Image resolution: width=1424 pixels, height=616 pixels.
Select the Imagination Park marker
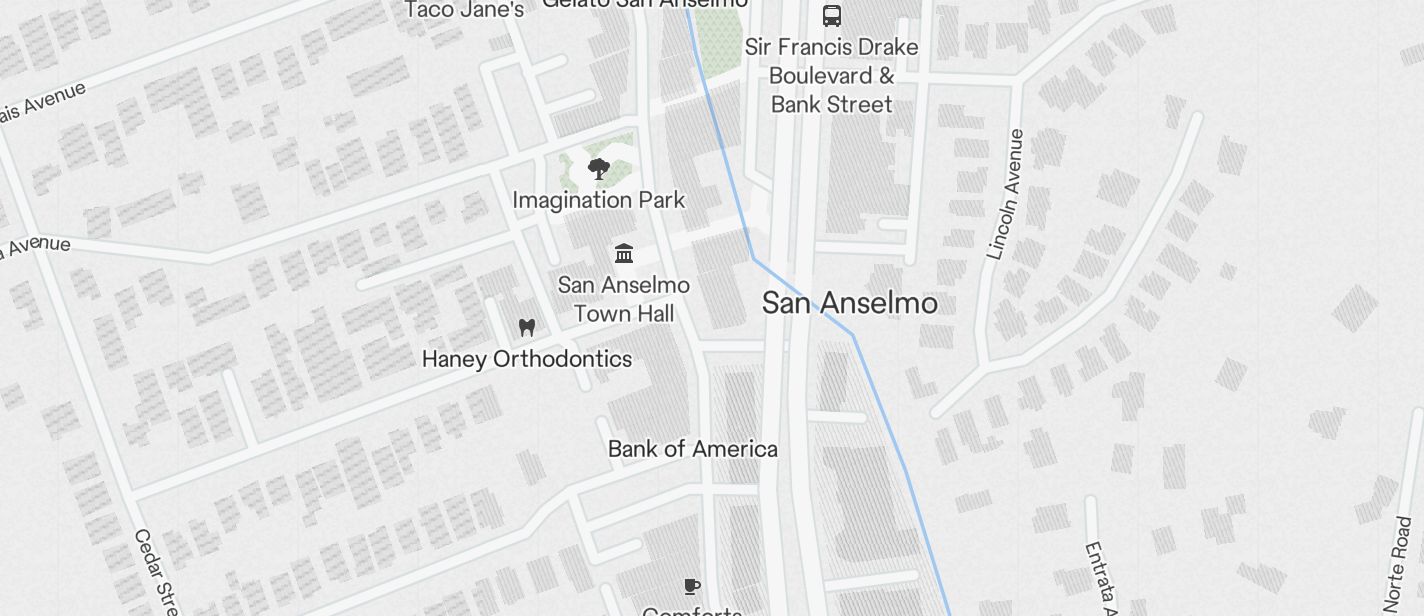tap(599, 169)
